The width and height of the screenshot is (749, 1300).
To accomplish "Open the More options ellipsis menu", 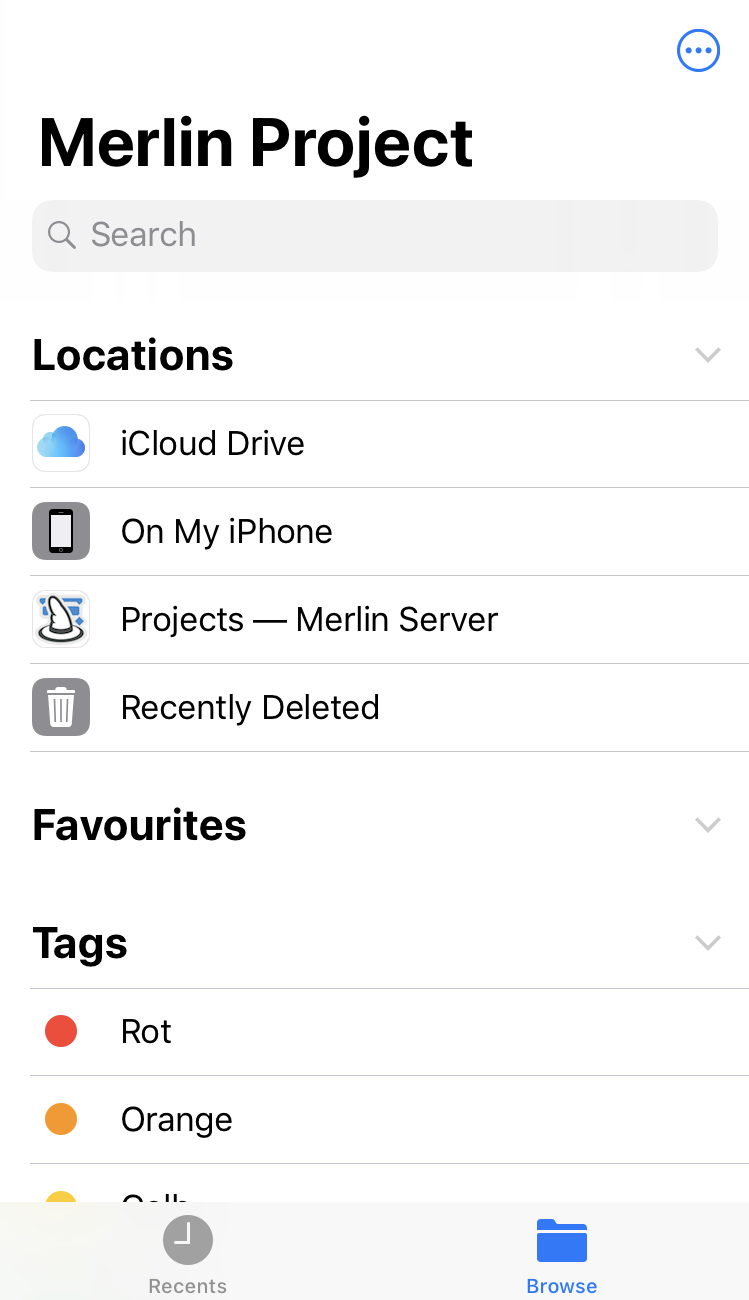I will pos(698,50).
